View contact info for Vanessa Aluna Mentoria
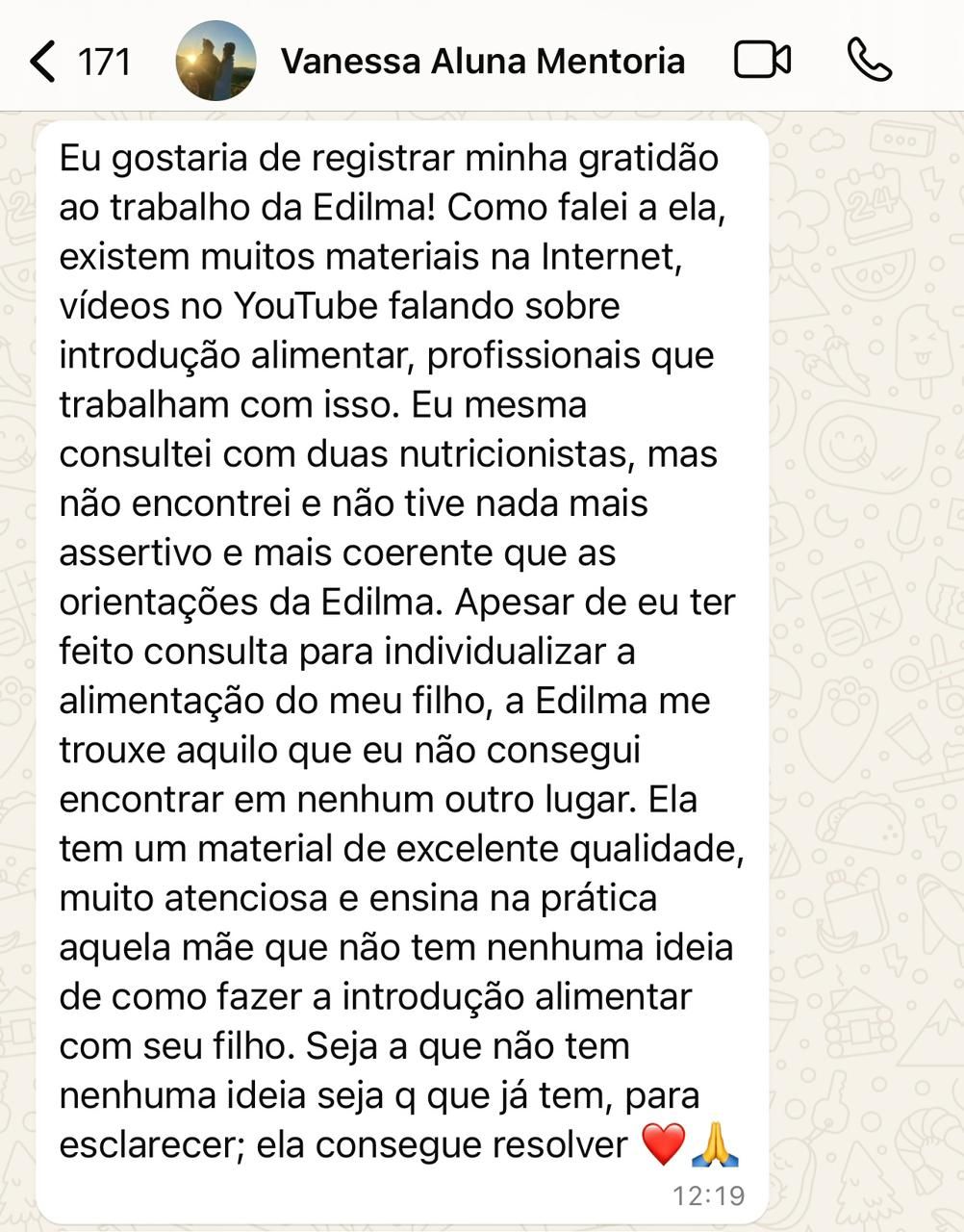This screenshot has width=964, height=1232. [482, 62]
